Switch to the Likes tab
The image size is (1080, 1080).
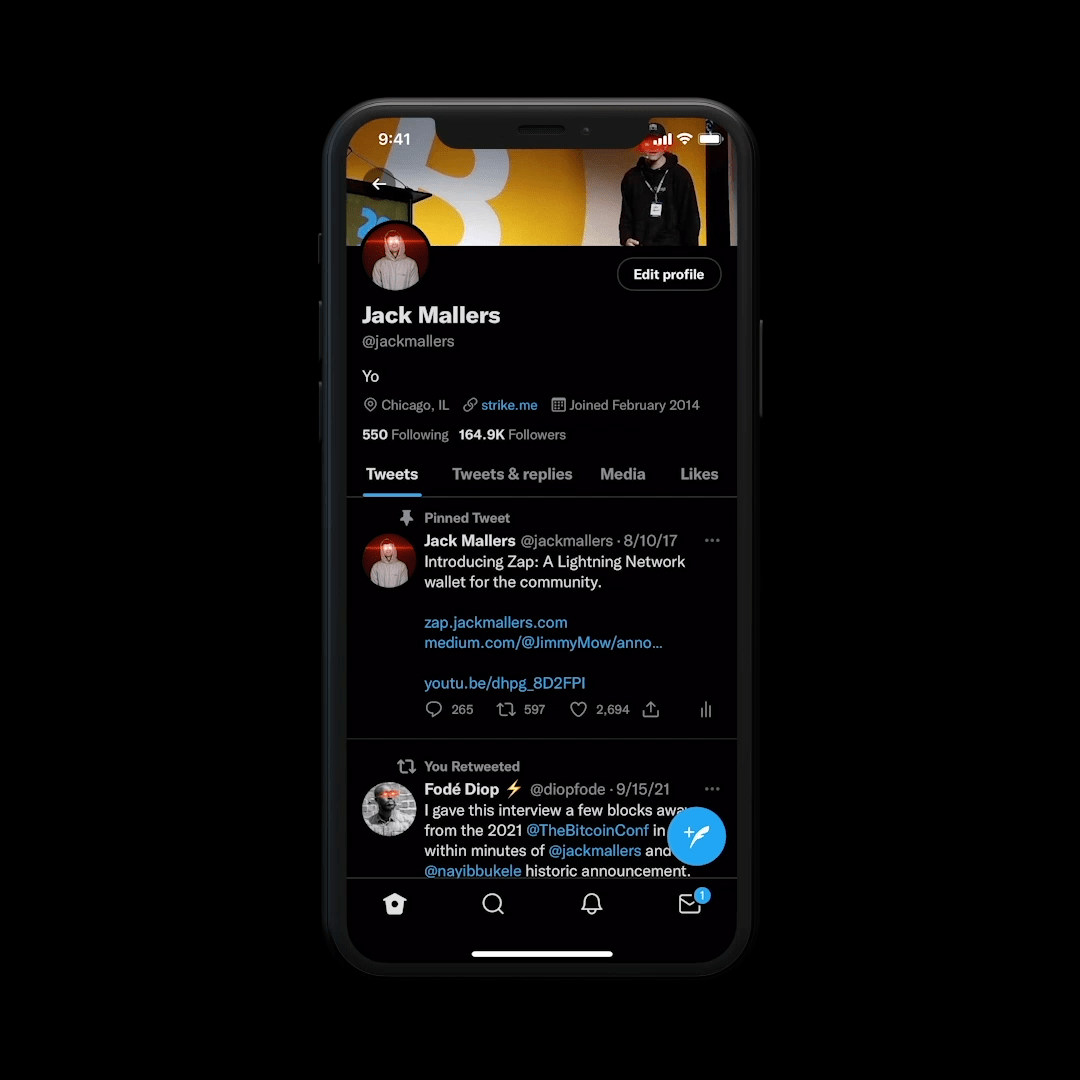(x=698, y=474)
